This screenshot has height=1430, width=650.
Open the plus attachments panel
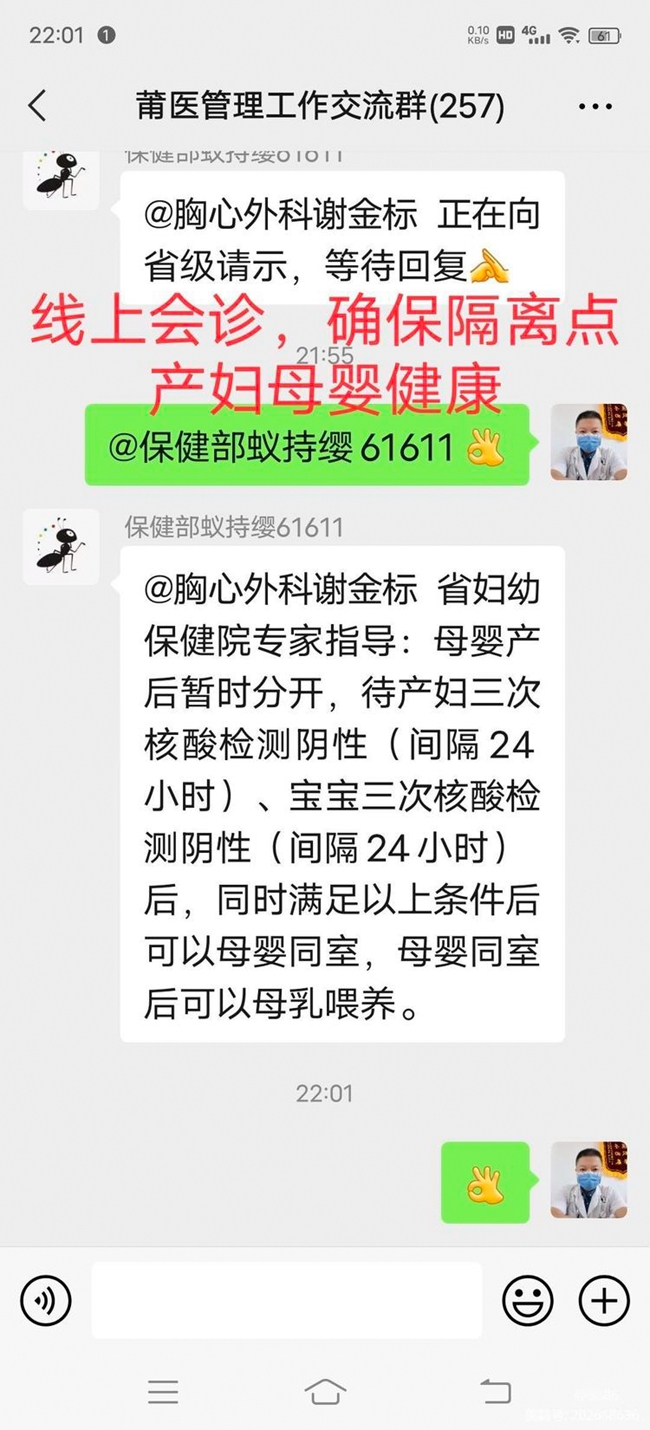pyautogui.click(x=604, y=1301)
